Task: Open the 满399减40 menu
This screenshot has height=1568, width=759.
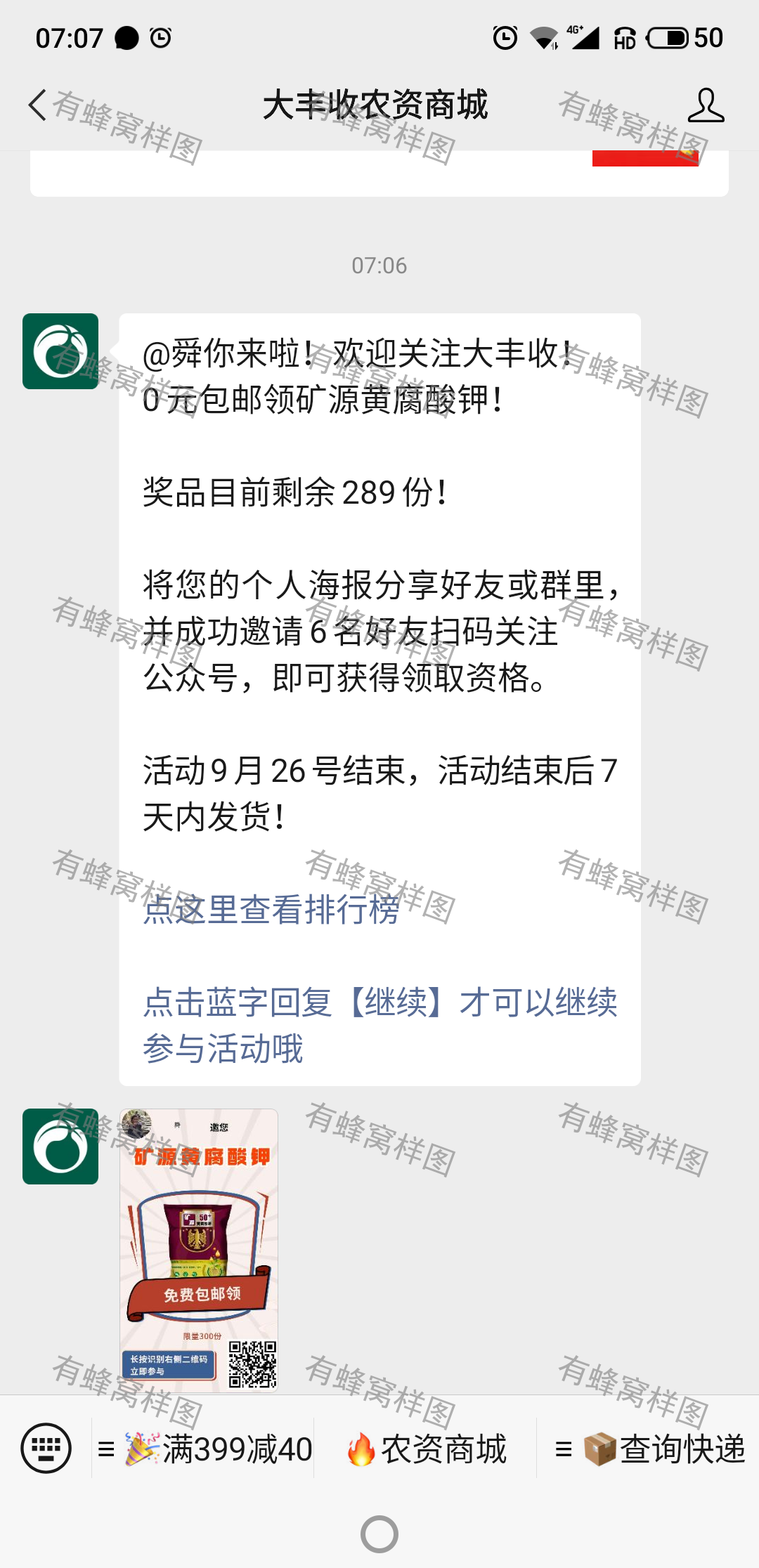Action: [204, 1449]
